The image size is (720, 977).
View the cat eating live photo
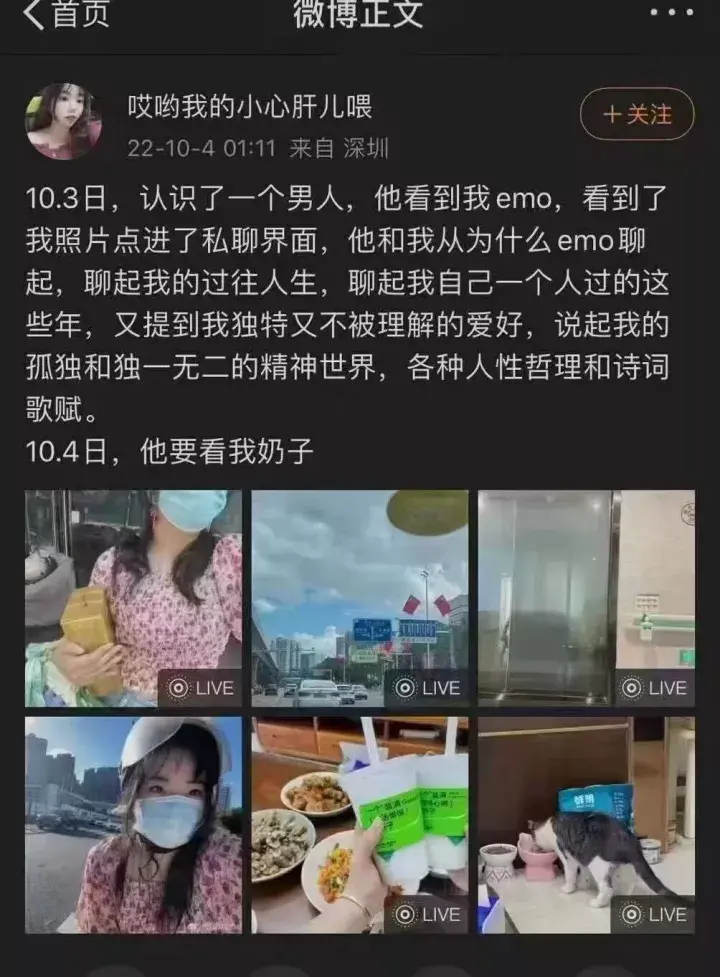point(585,825)
